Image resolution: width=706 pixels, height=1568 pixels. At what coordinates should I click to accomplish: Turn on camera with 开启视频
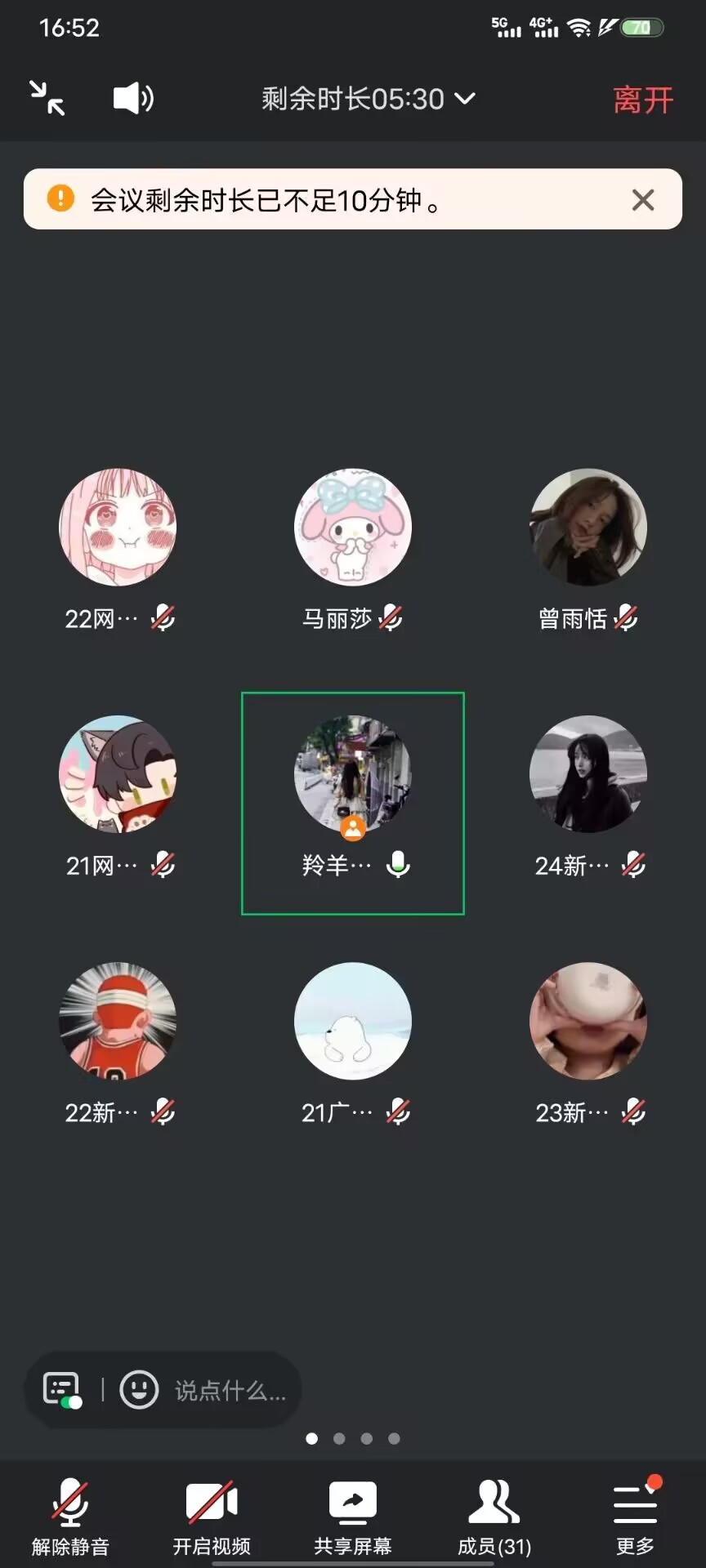click(212, 1516)
